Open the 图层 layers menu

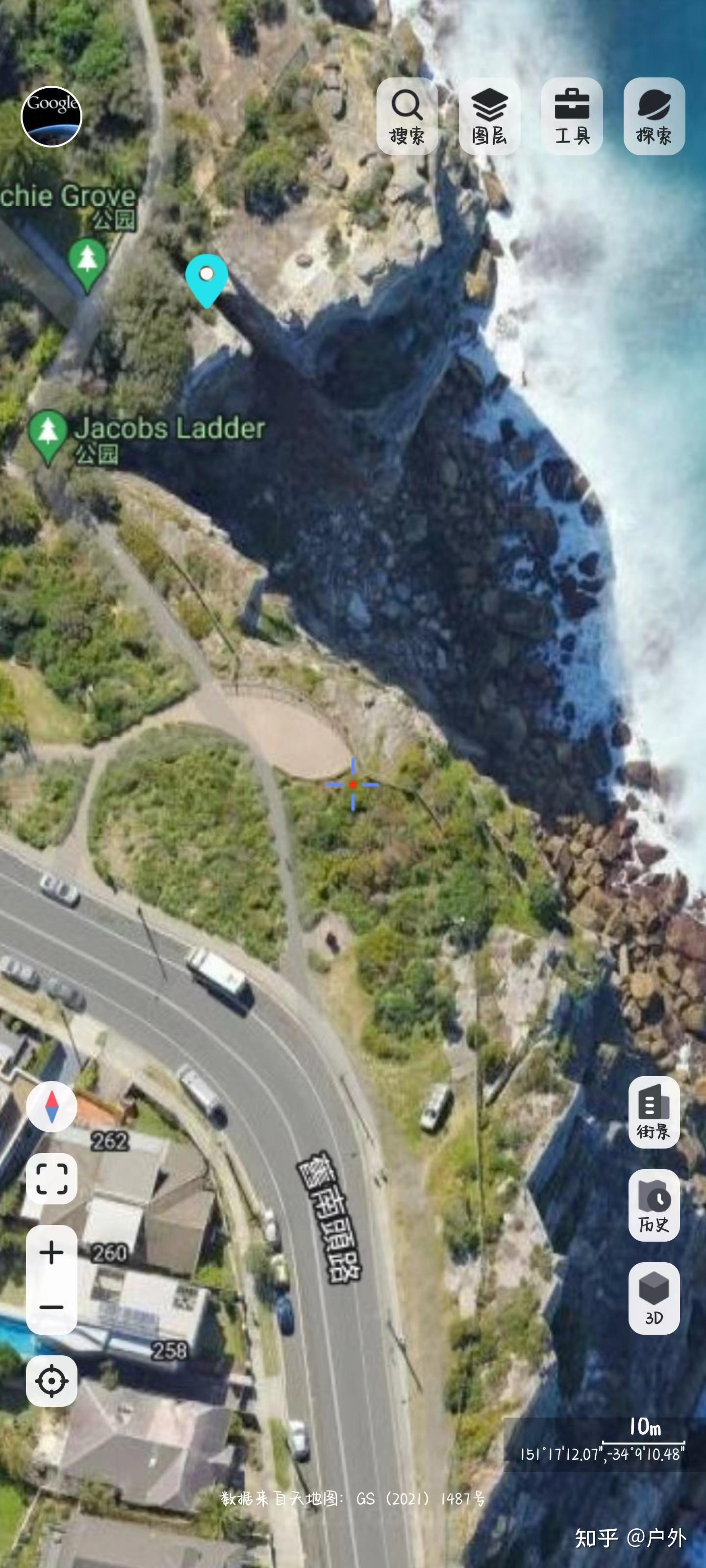point(489,116)
